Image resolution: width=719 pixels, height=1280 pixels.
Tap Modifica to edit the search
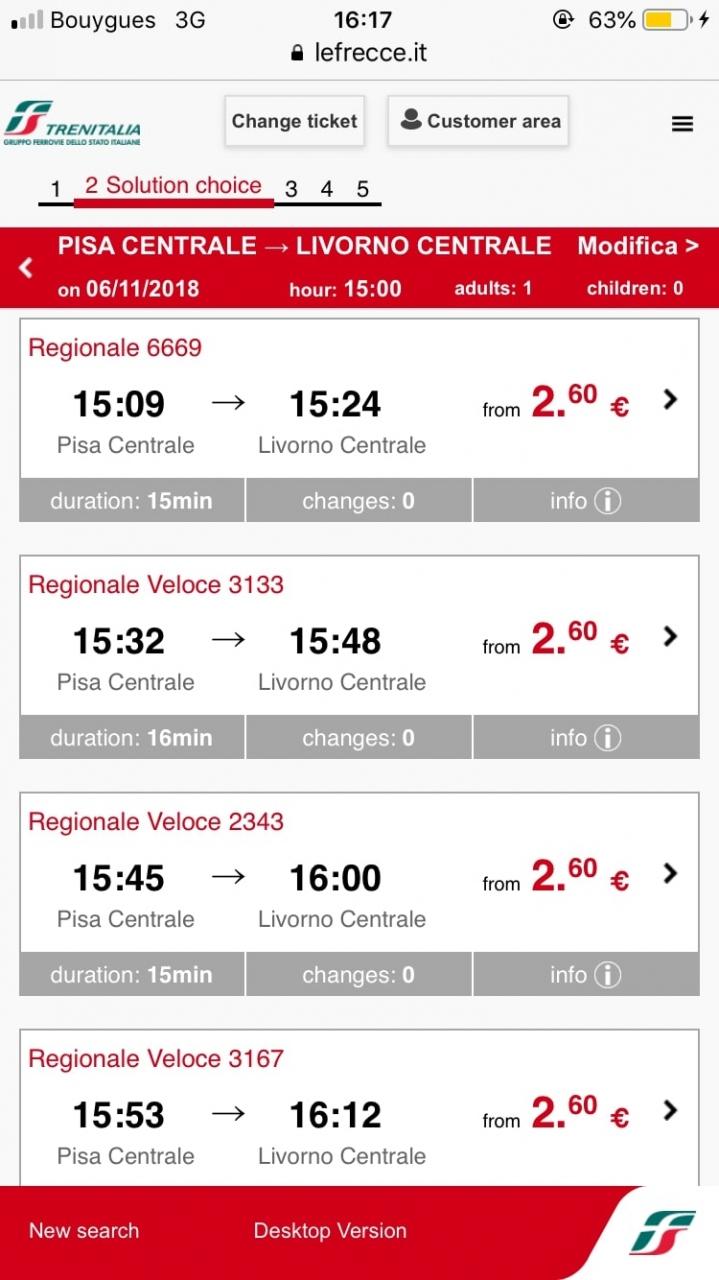637,246
